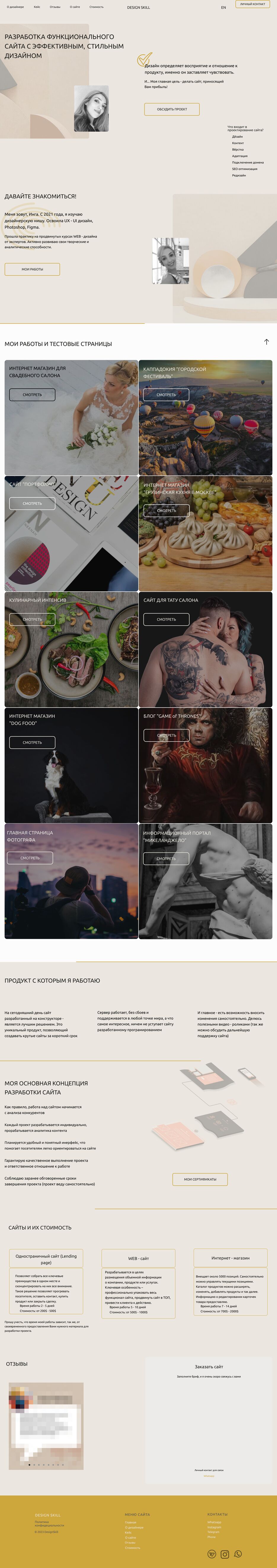Switch language to EN
The width and height of the screenshot is (277, 1568).
click(x=223, y=7)
